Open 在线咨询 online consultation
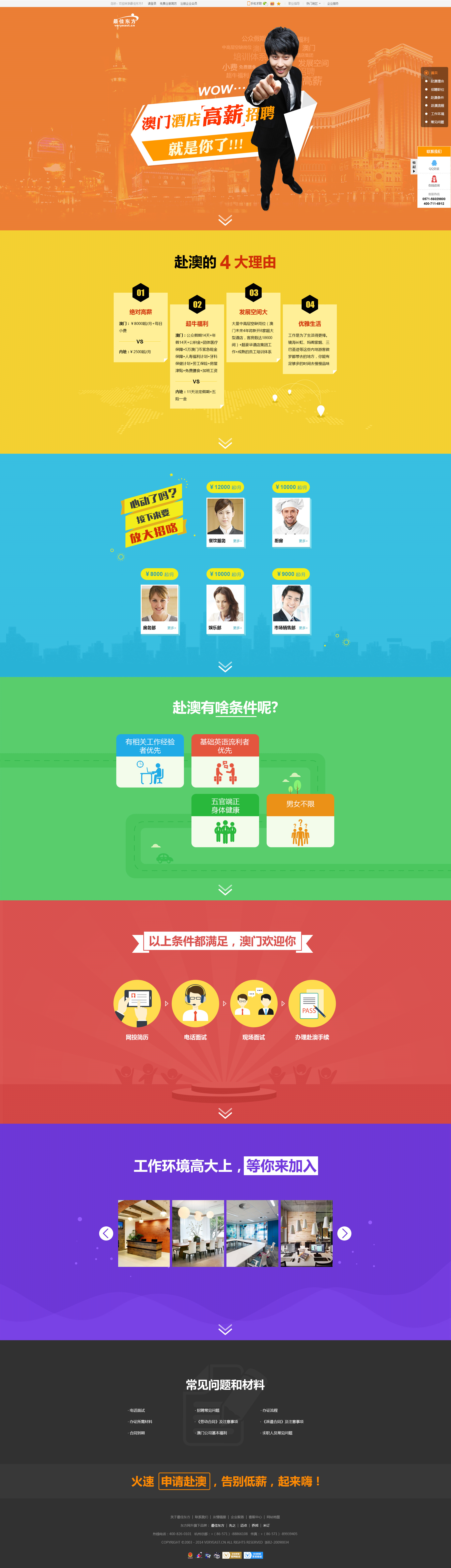This screenshot has height=1568, width=451. click(x=434, y=181)
